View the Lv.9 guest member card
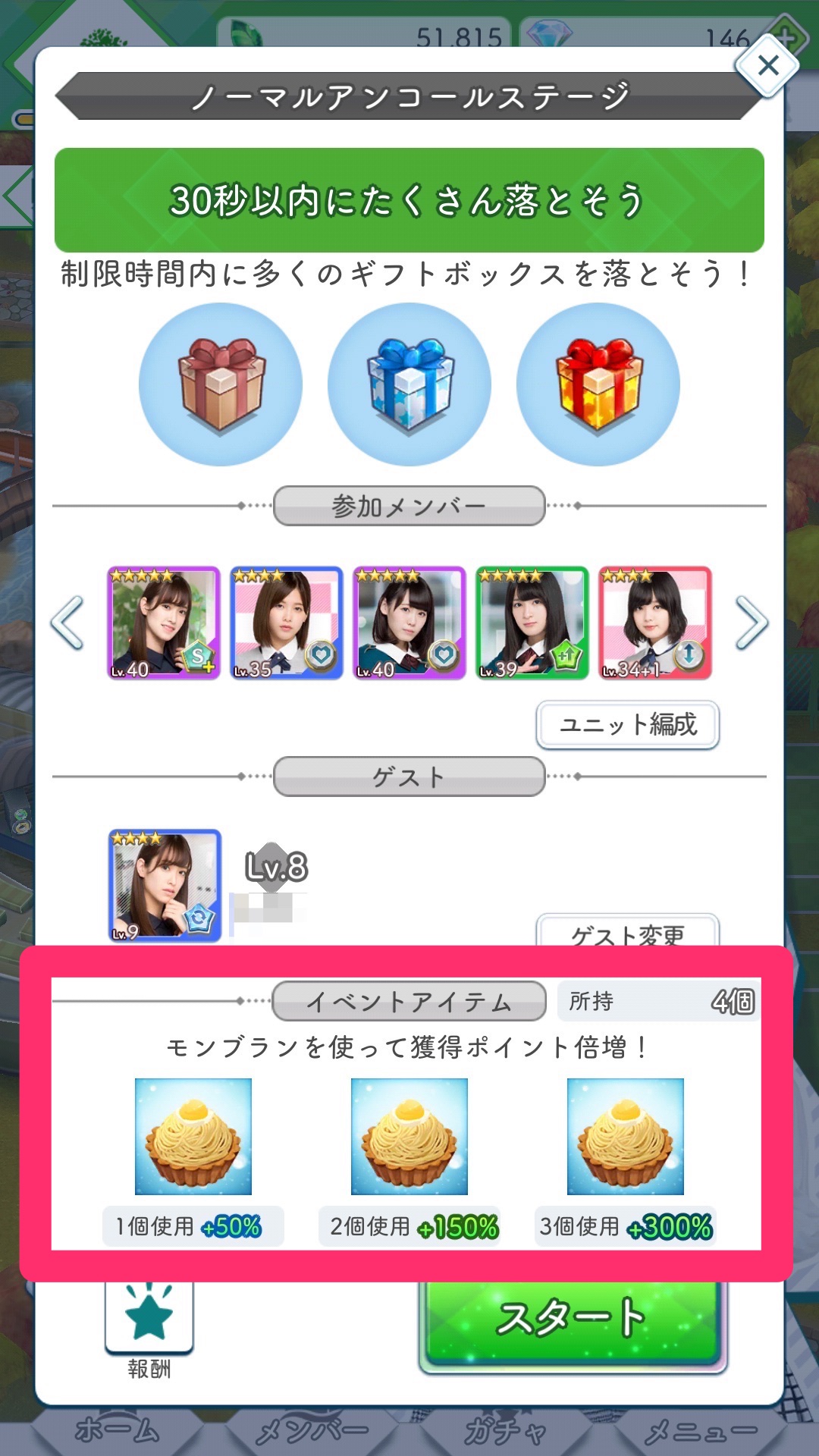 tap(165, 885)
